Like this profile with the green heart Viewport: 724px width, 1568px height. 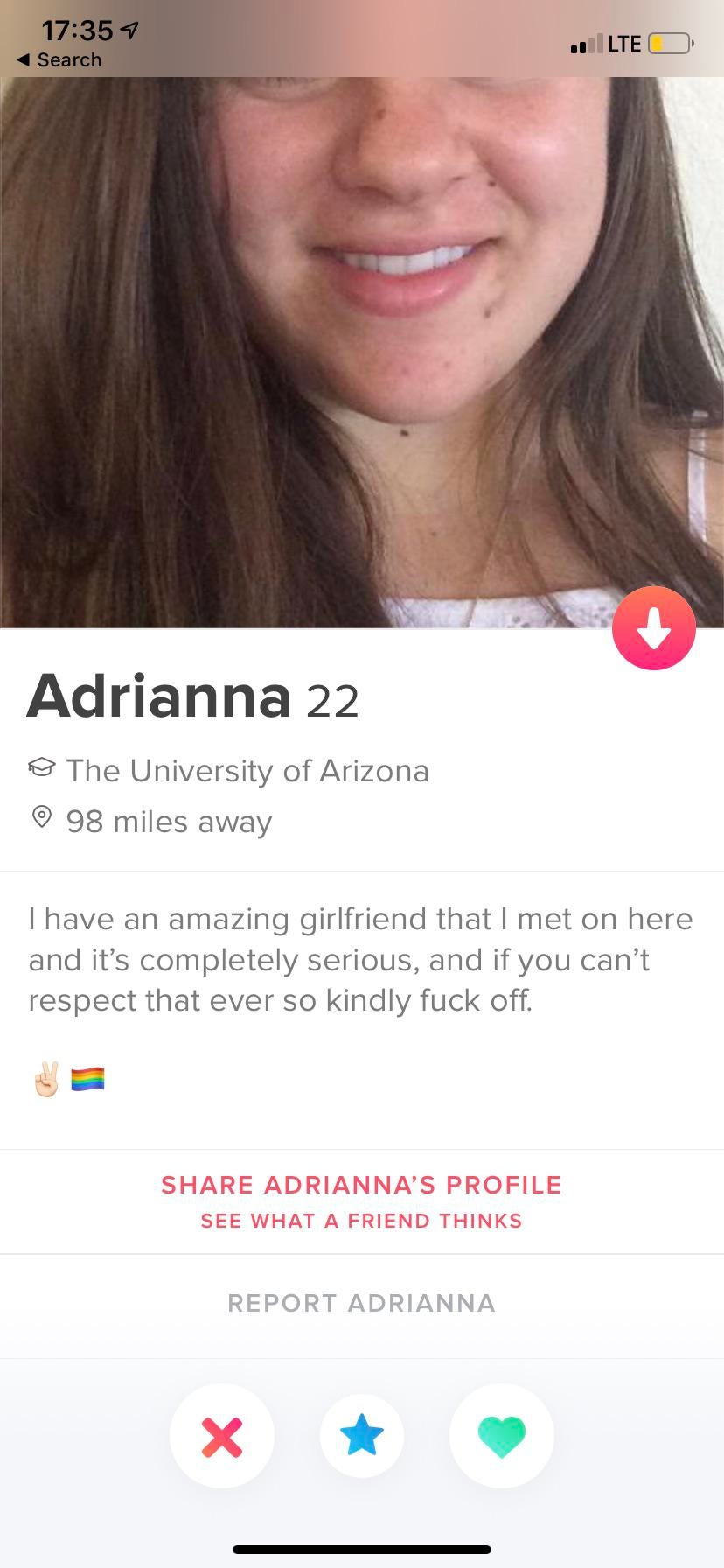[501, 1436]
